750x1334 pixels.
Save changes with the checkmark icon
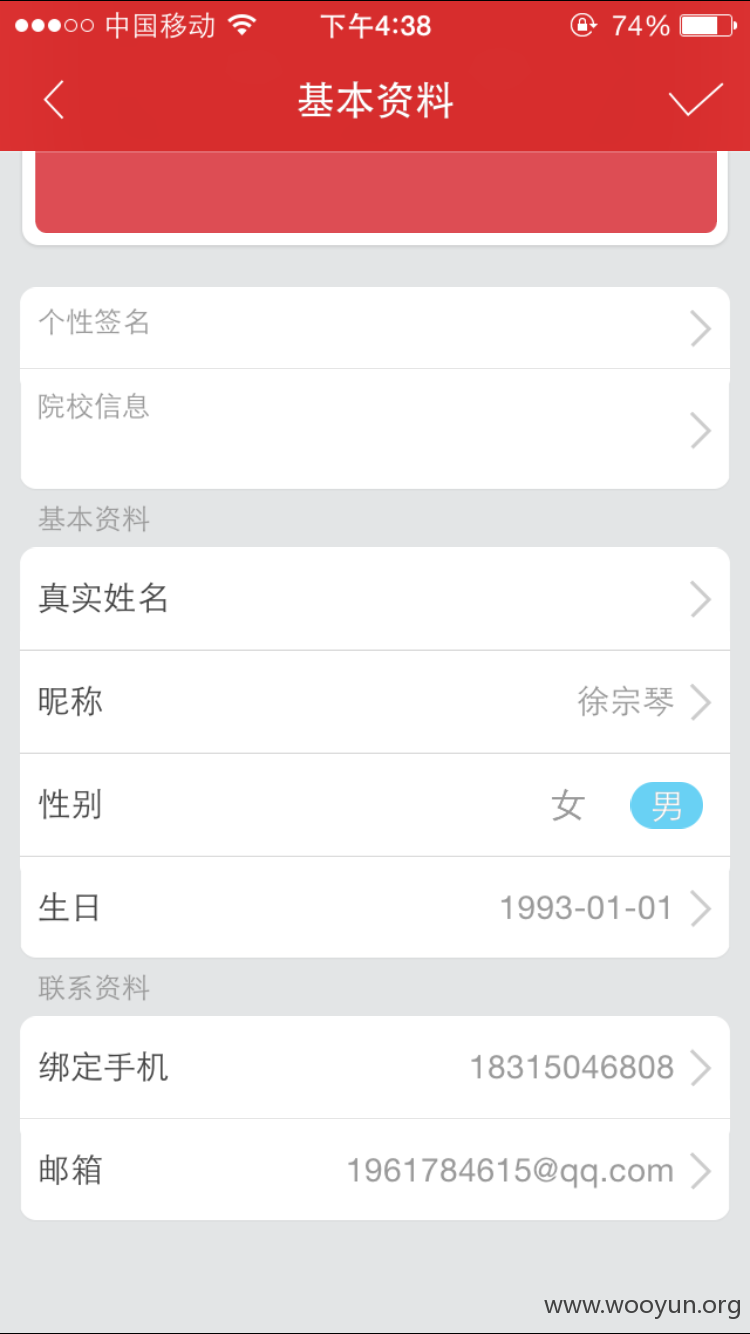click(695, 100)
